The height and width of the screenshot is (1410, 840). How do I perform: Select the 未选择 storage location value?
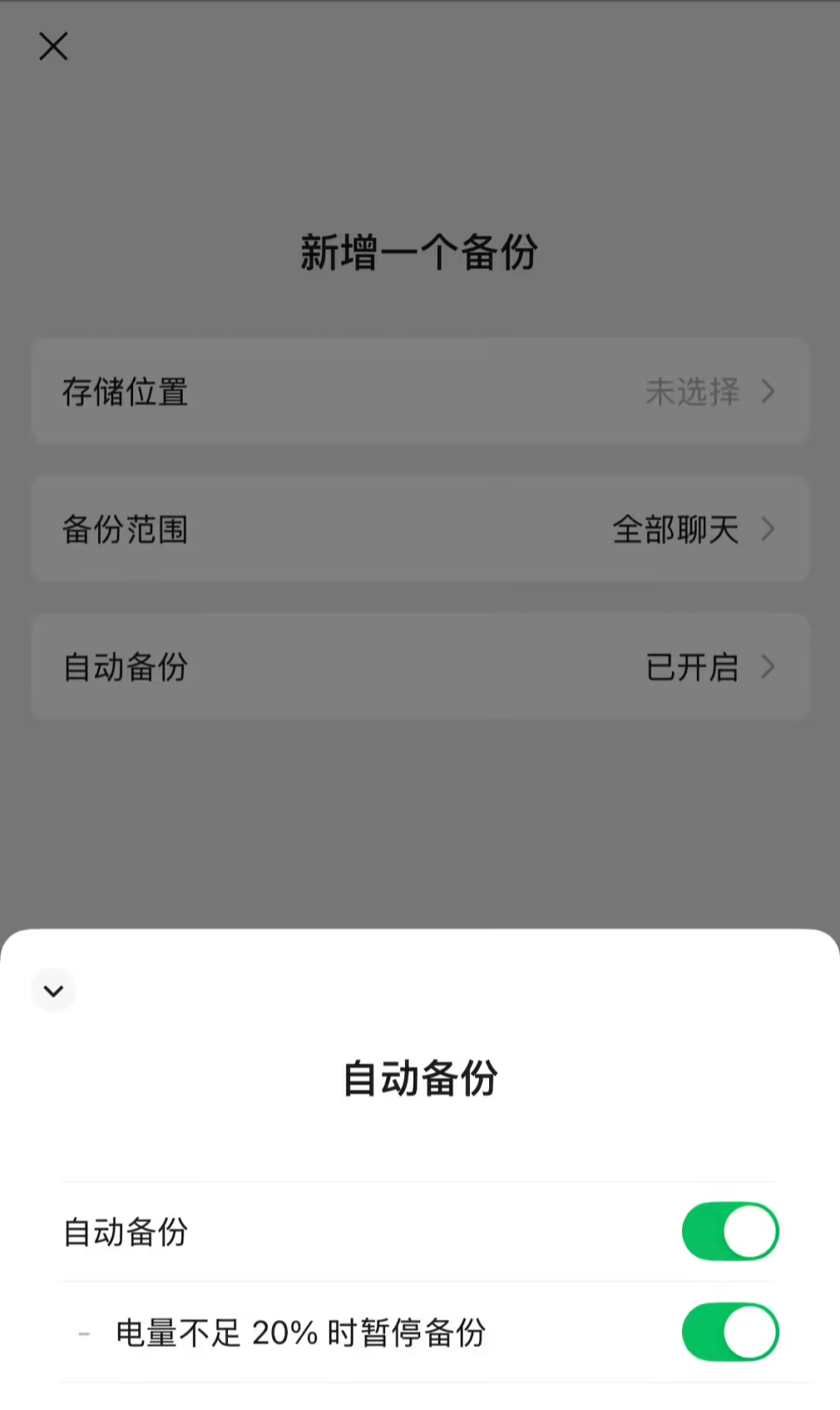point(691,393)
